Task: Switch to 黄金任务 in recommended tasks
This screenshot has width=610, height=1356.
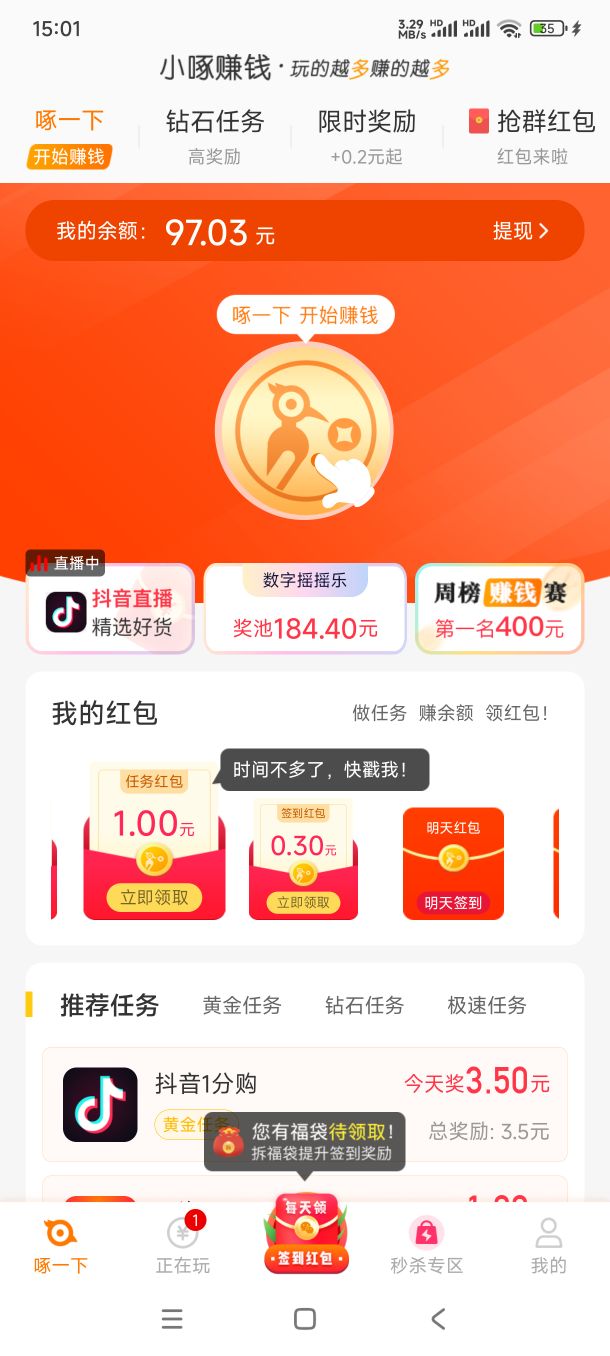Action: tap(242, 1005)
